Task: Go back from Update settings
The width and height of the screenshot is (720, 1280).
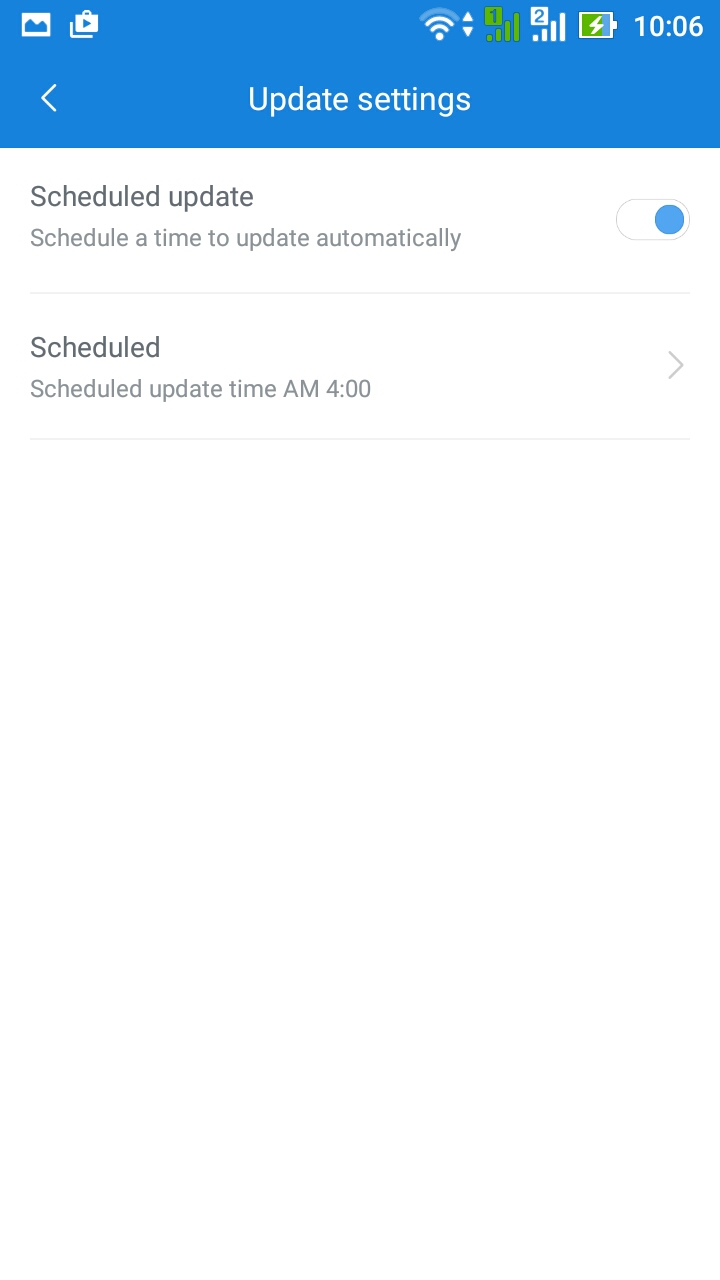Action: (49, 98)
